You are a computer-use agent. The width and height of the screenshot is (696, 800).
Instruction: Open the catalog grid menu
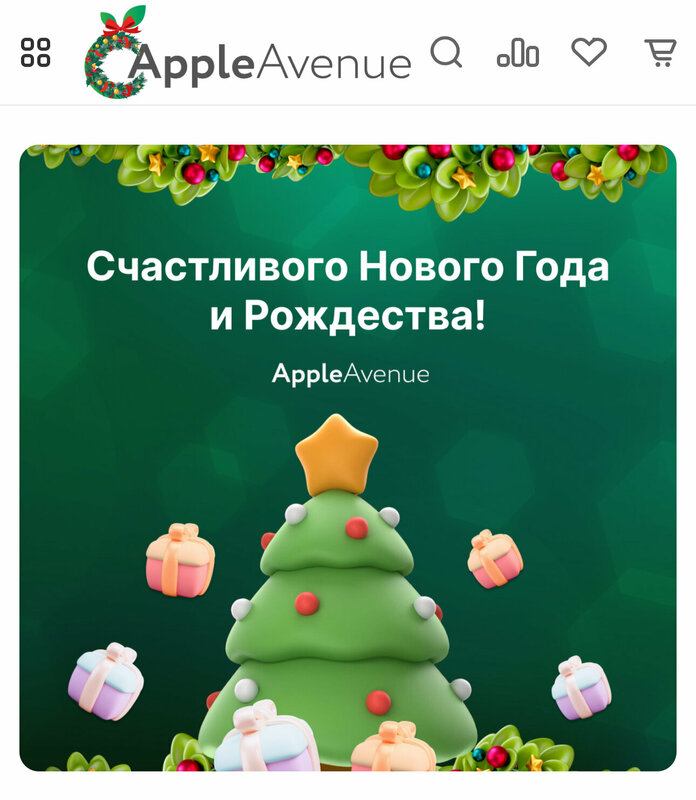(35, 52)
